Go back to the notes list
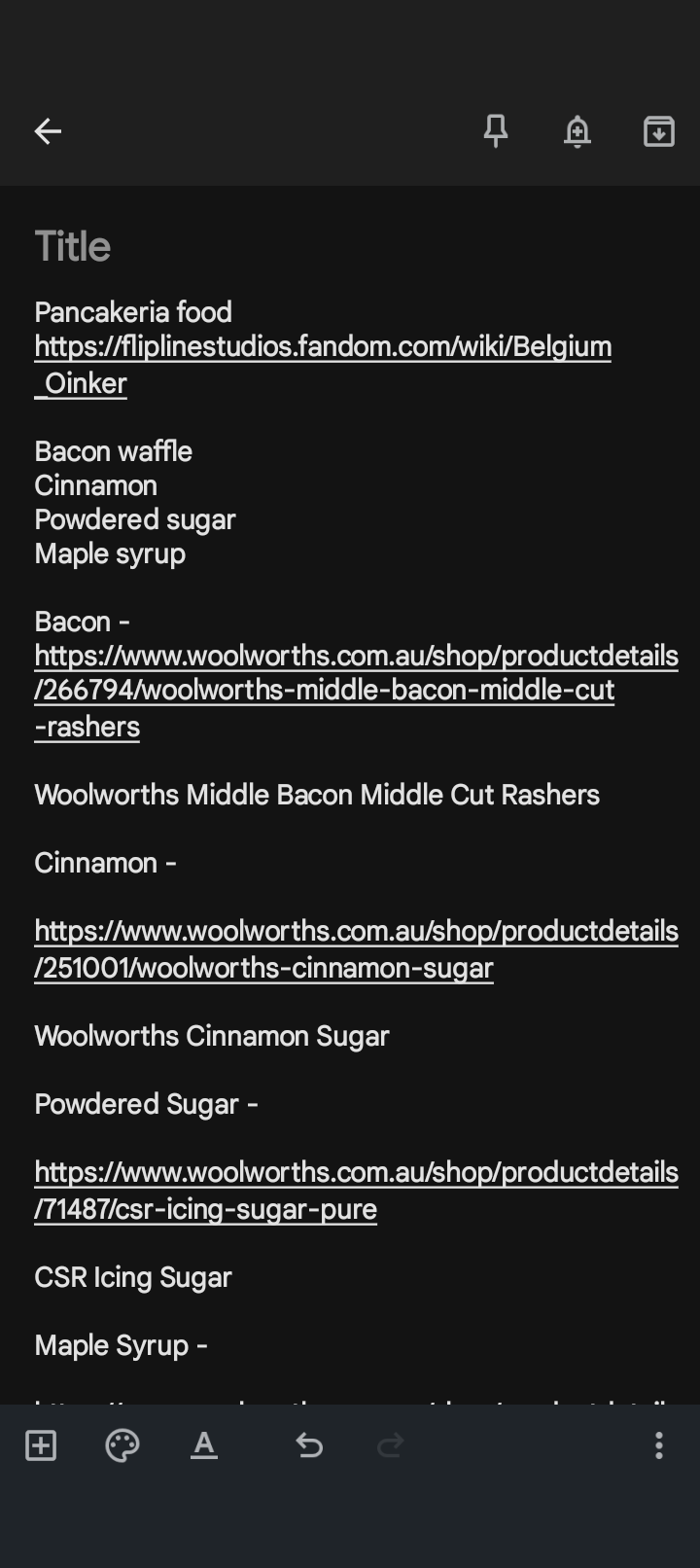700x1568 pixels. pos(48,131)
